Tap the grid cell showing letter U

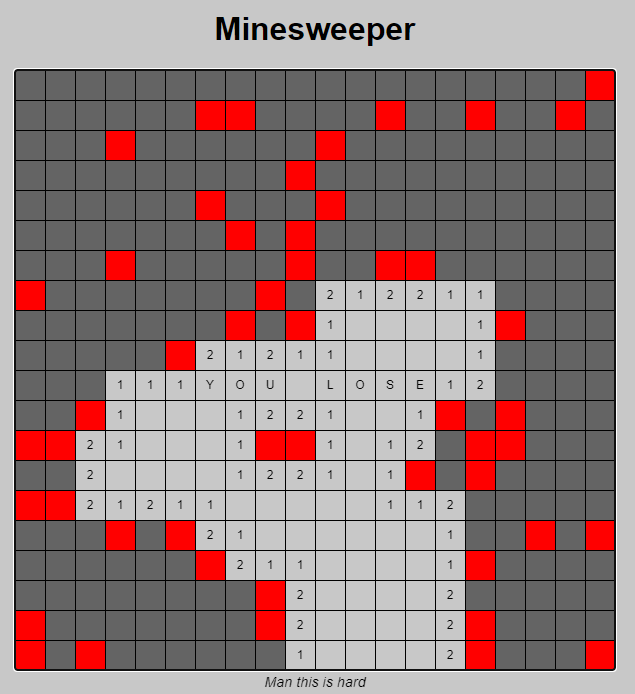click(270, 385)
